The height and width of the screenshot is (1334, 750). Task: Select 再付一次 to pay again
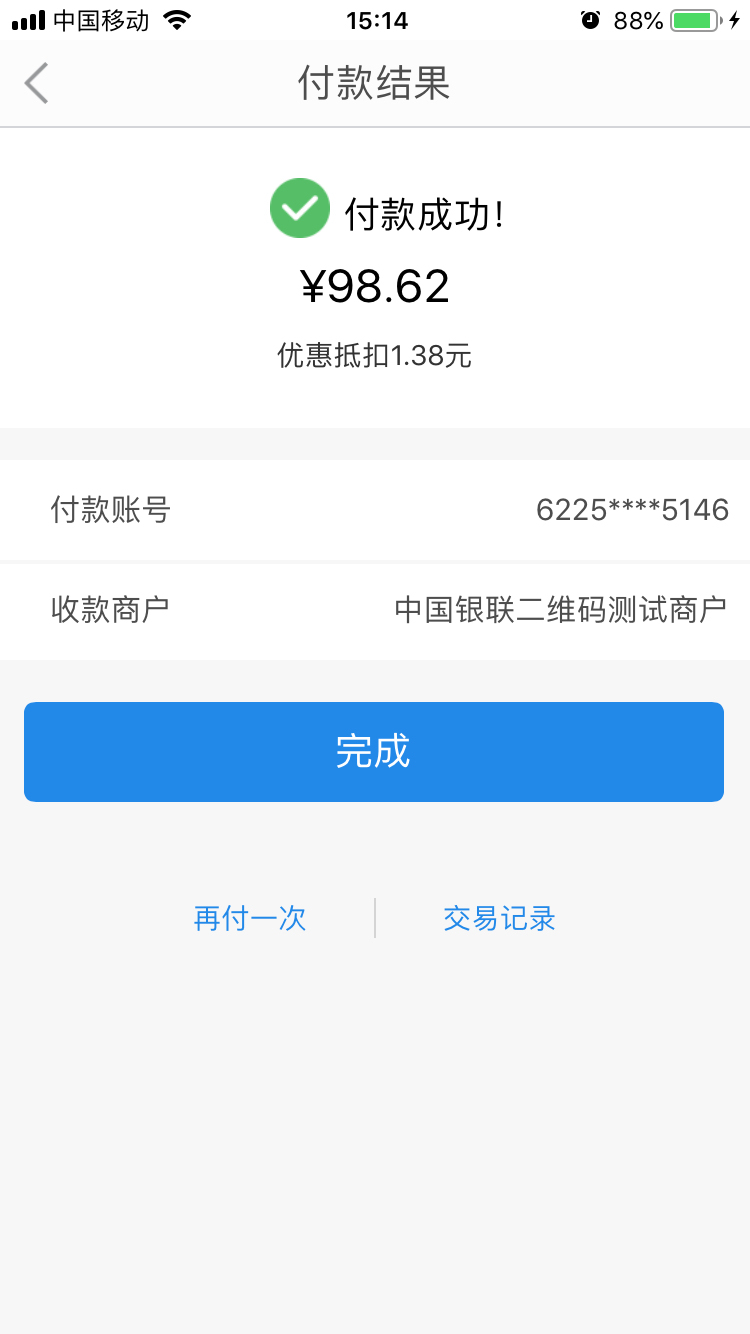(x=250, y=918)
